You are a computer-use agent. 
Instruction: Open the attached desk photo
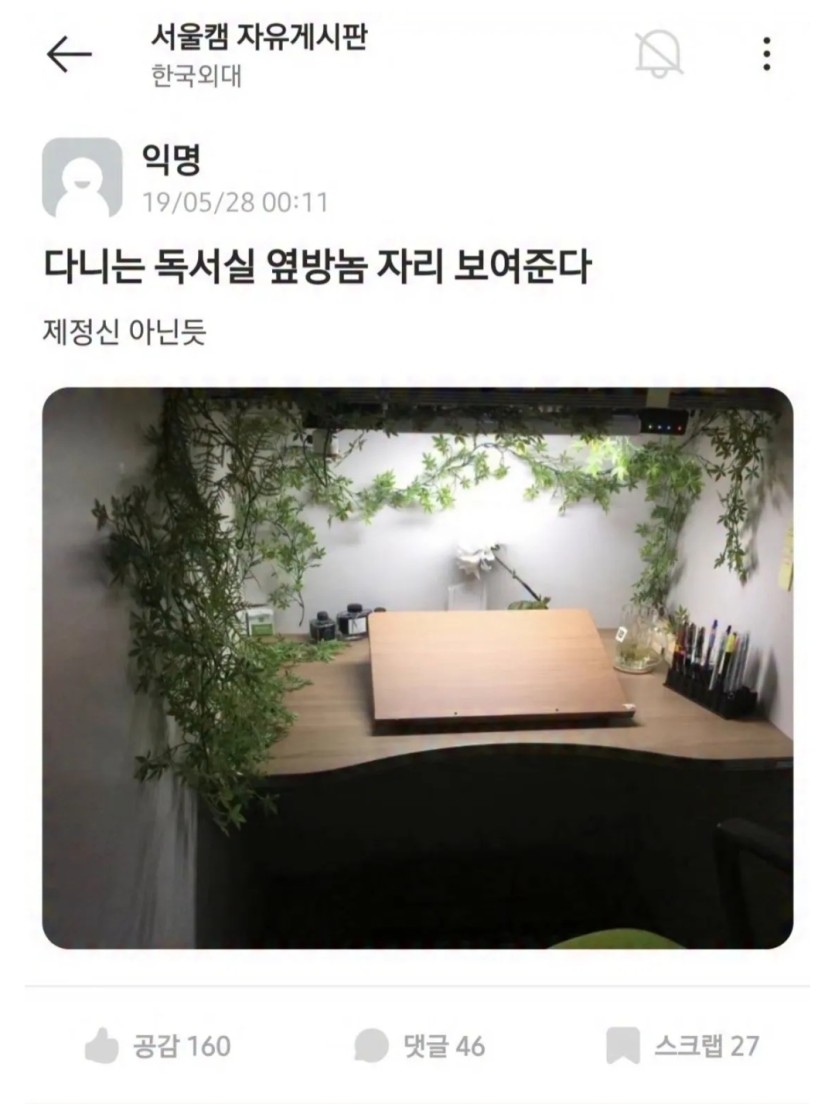417,667
